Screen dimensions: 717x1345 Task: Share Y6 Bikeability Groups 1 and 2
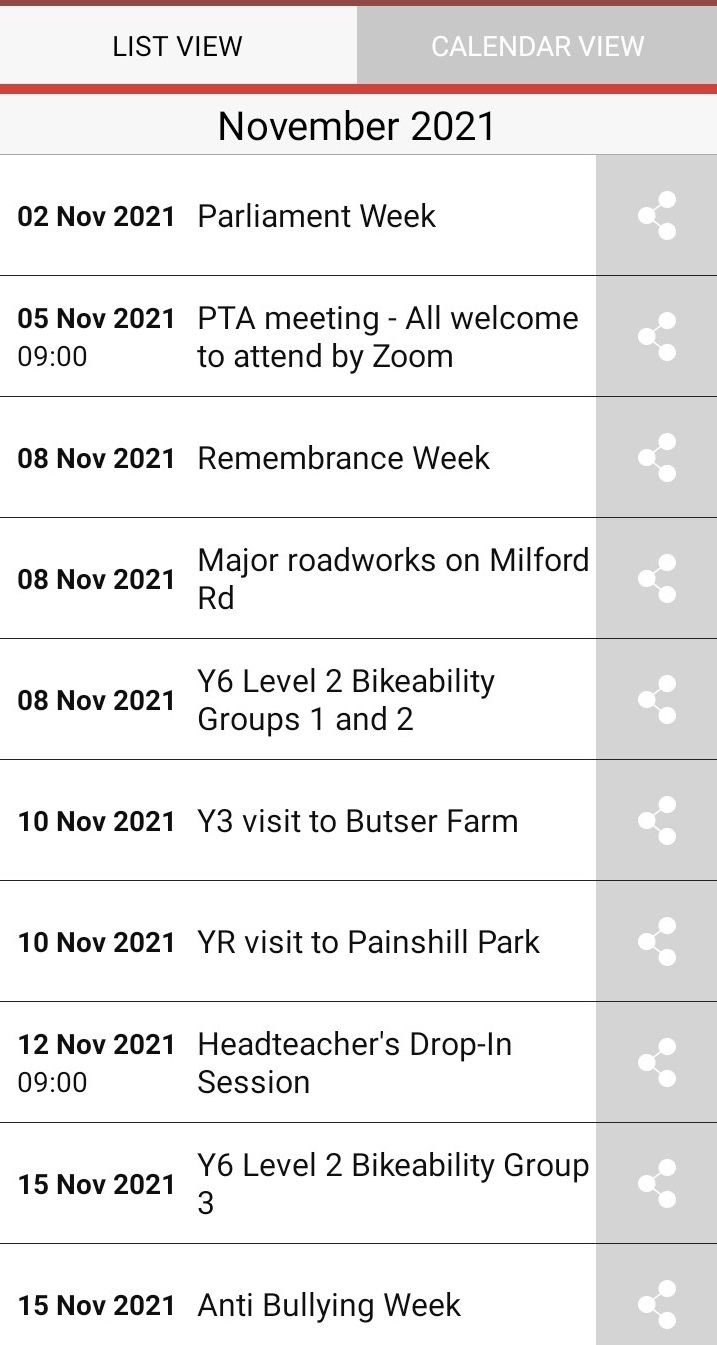(x=657, y=699)
